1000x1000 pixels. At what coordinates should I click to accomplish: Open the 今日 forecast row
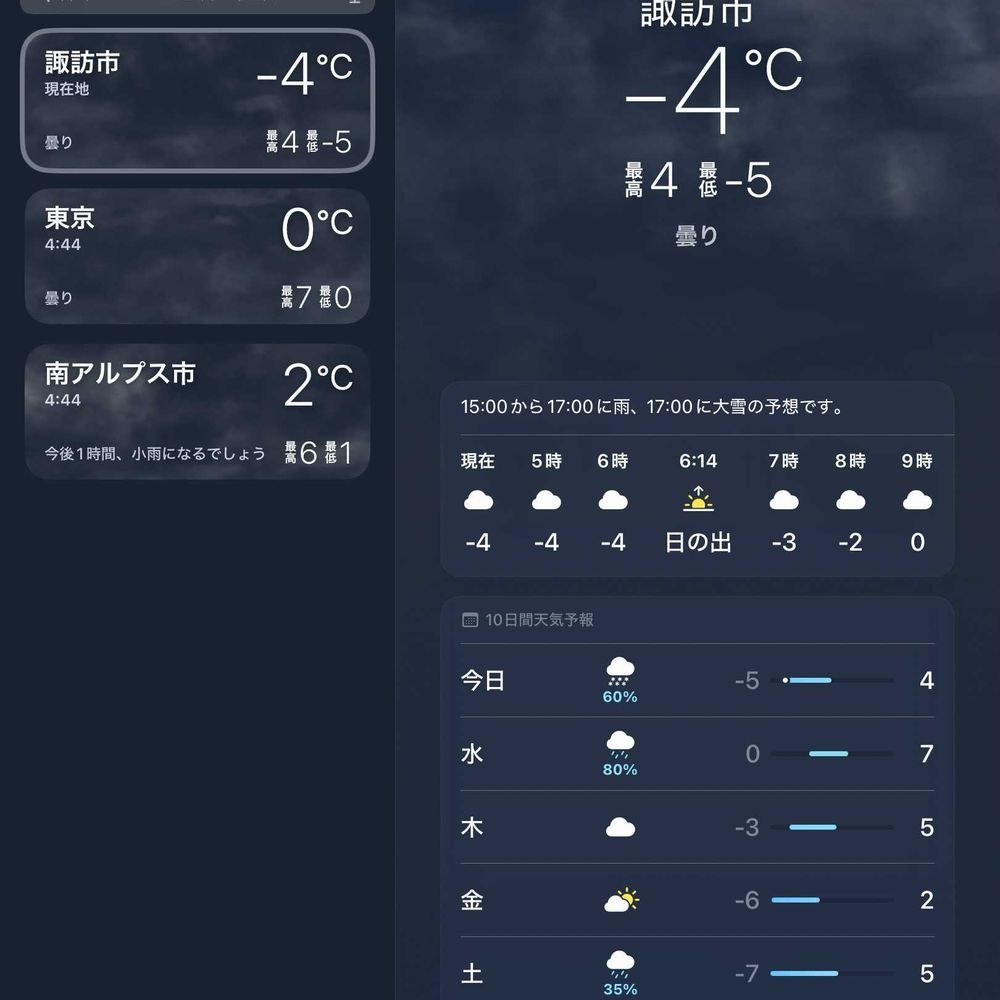click(x=697, y=680)
